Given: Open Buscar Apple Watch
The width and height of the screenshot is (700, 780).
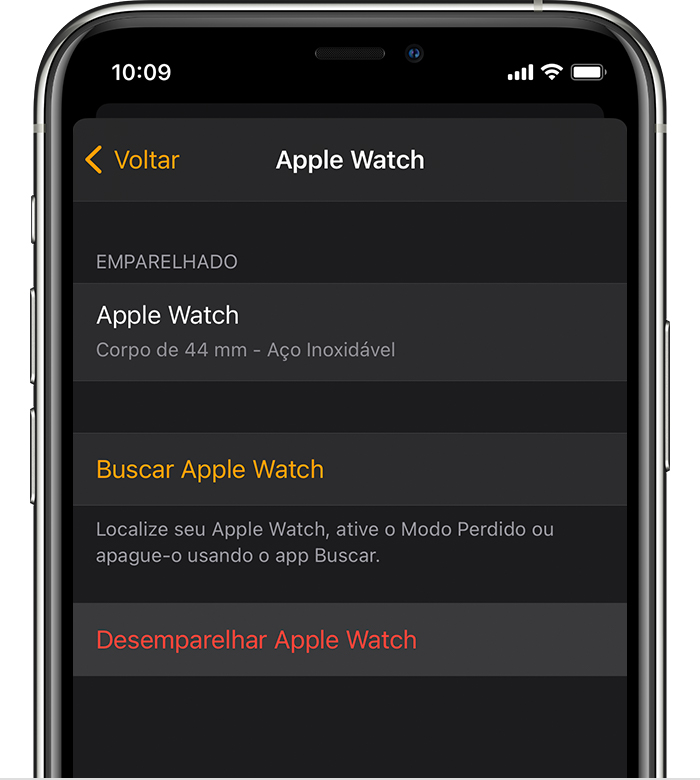Looking at the screenshot, I should click(210, 469).
